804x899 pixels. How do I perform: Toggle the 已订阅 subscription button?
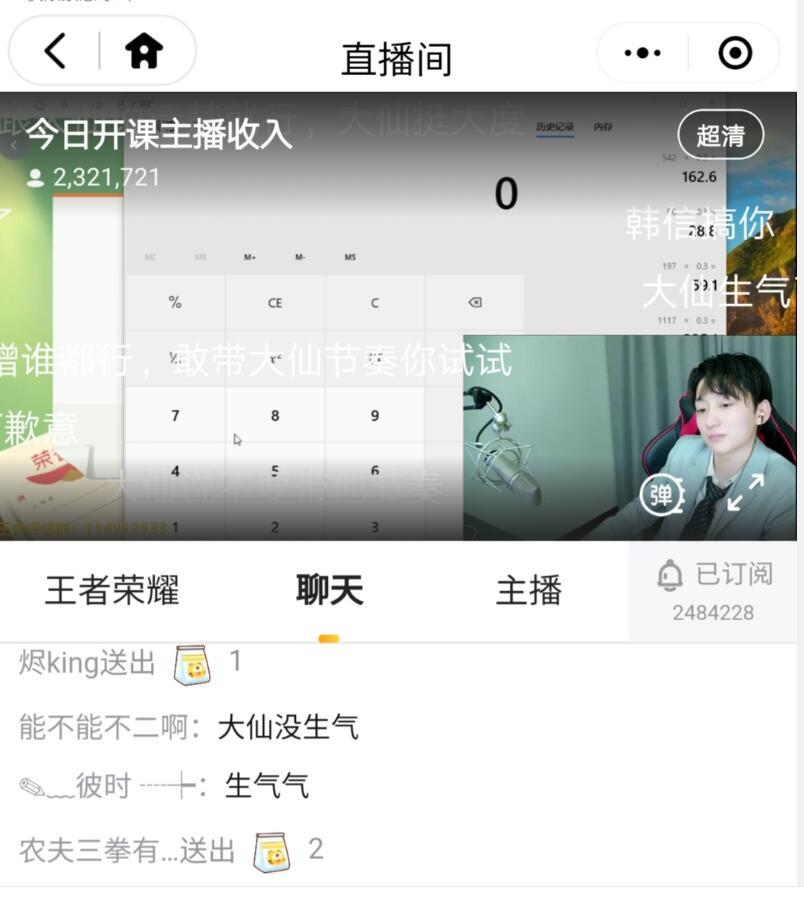tap(714, 591)
